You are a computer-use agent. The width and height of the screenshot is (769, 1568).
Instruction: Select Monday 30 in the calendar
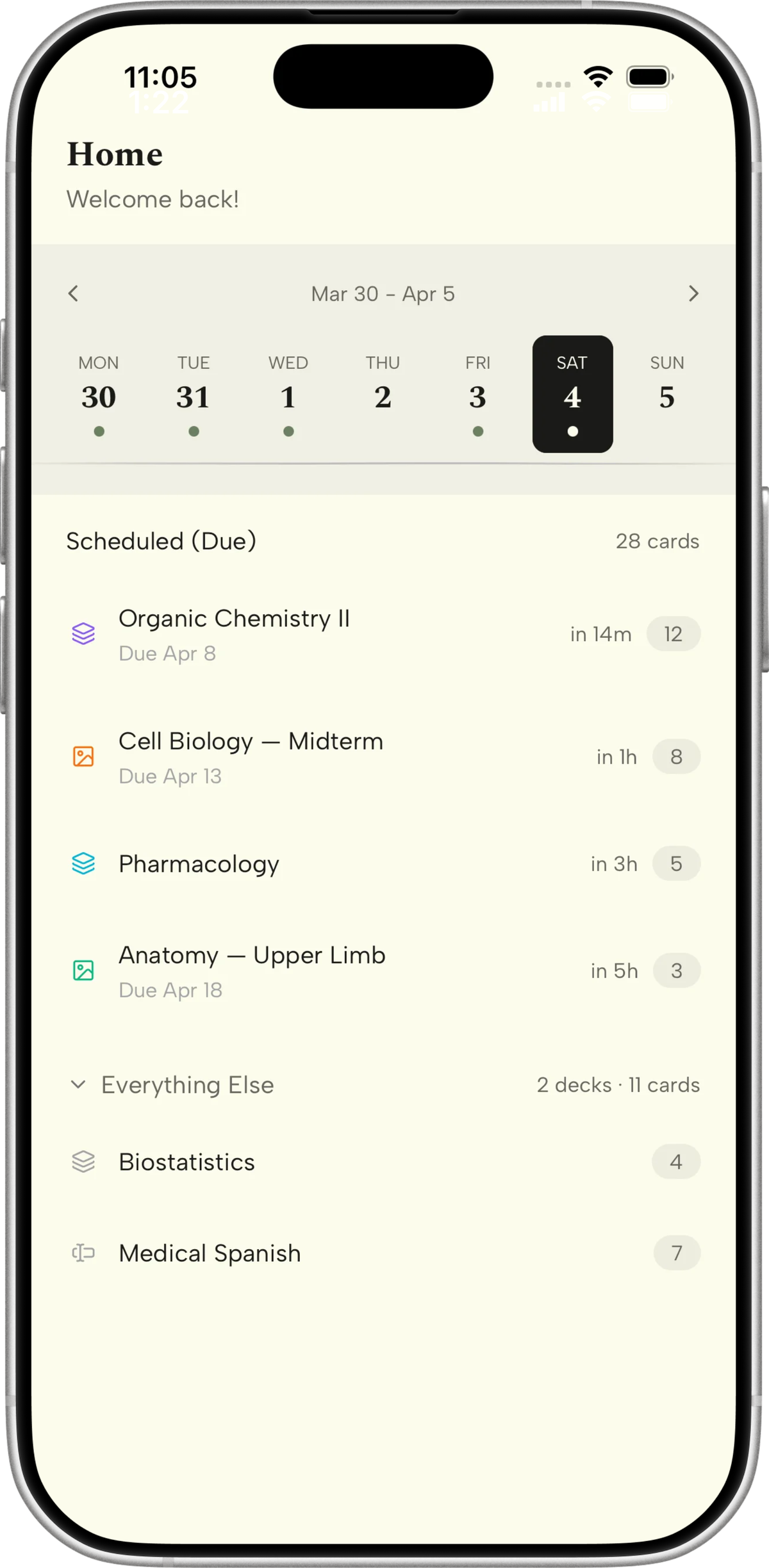click(99, 394)
